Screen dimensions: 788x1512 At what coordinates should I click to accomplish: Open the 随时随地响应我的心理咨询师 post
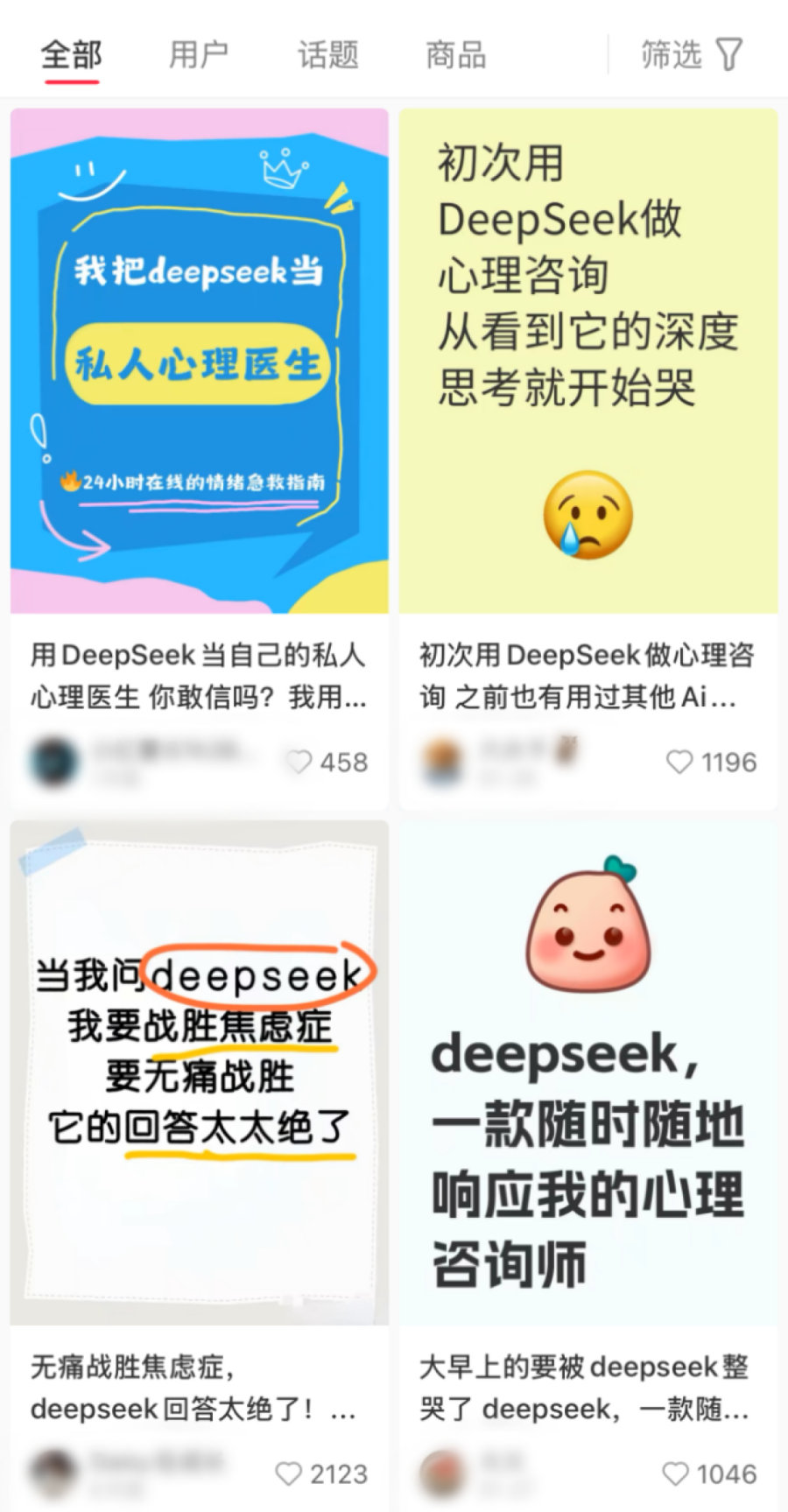tap(588, 1072)
